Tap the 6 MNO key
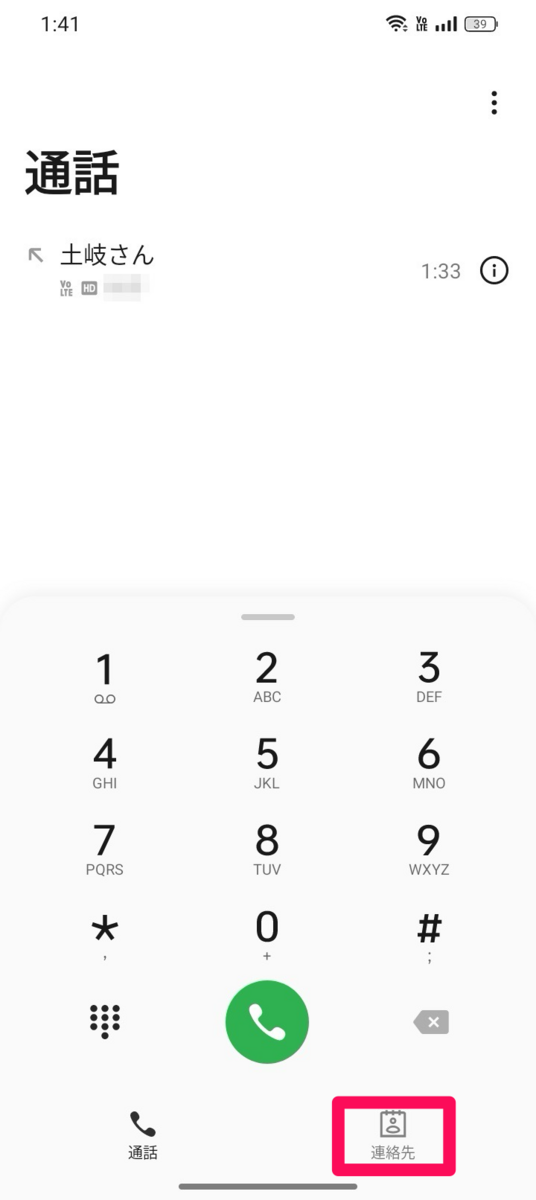The image size is (536, 1200). coord(429,763)
